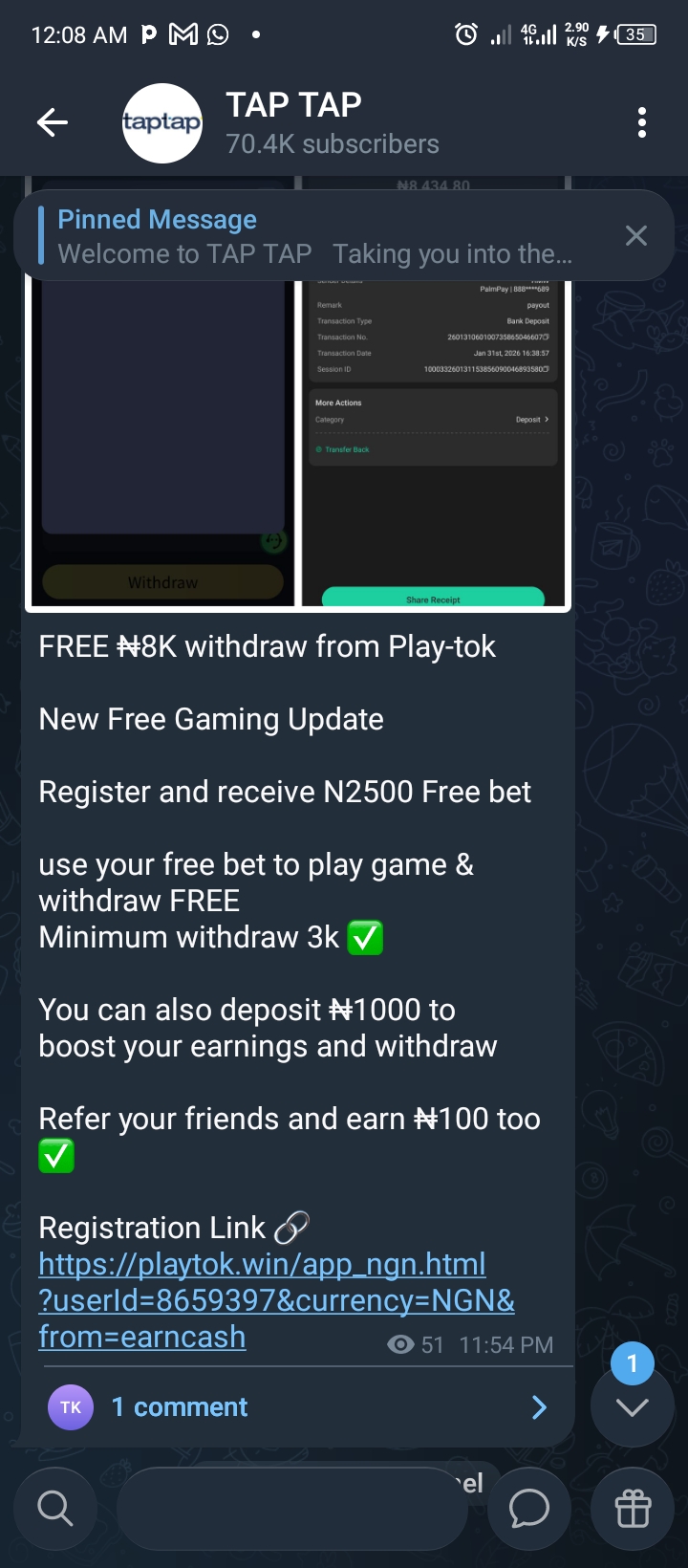Open the three-dot overflow menu
The width and height of the screenshot is (688, 1568).
(641, 122)
